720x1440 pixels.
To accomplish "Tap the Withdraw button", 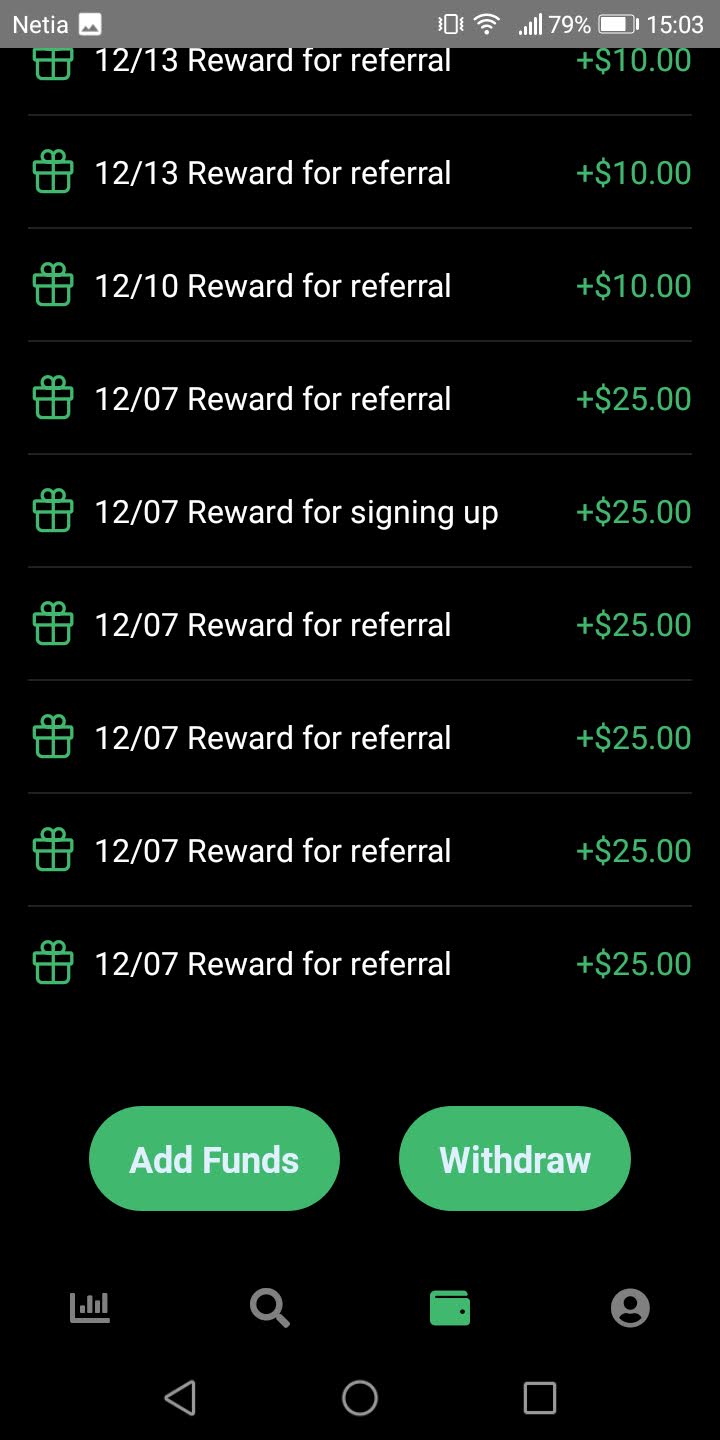I will (x=515, y=1159).
